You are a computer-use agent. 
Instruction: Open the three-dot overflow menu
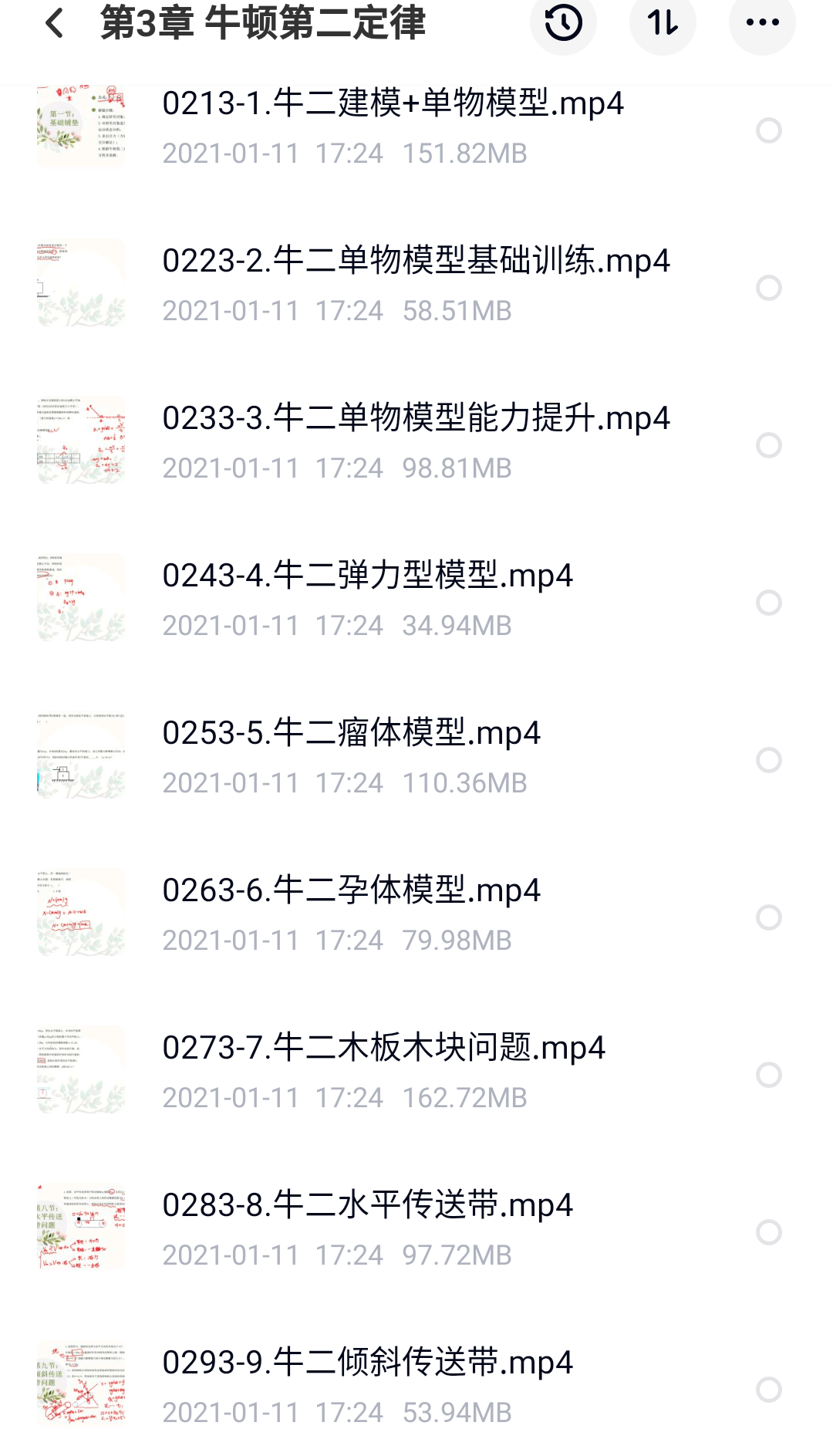[x=762, y=23]
